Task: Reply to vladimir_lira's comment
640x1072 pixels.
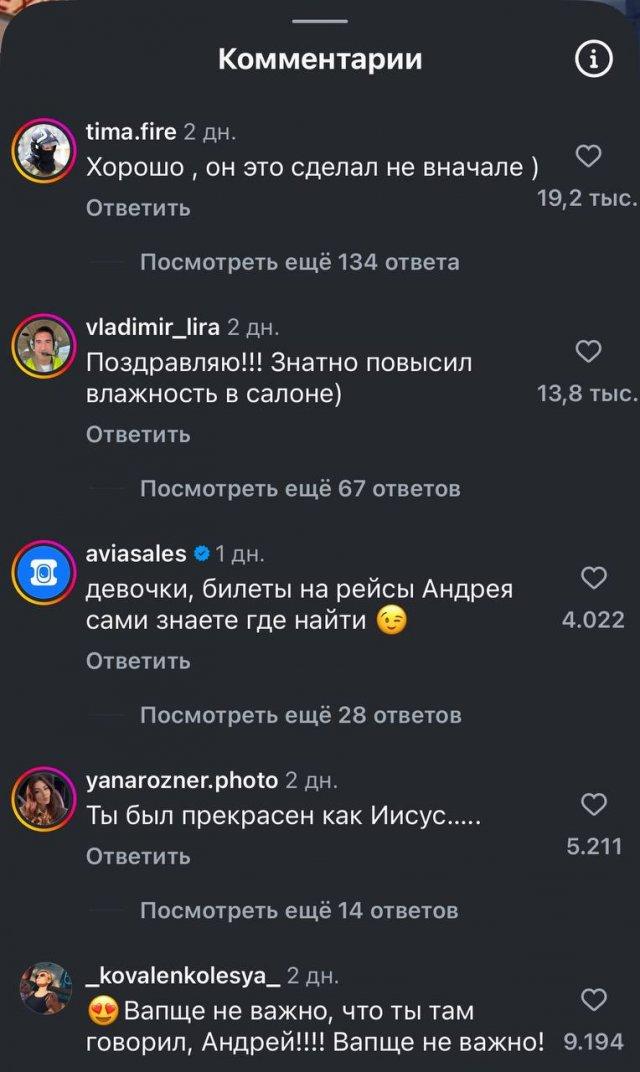Action: coord(138,434)
